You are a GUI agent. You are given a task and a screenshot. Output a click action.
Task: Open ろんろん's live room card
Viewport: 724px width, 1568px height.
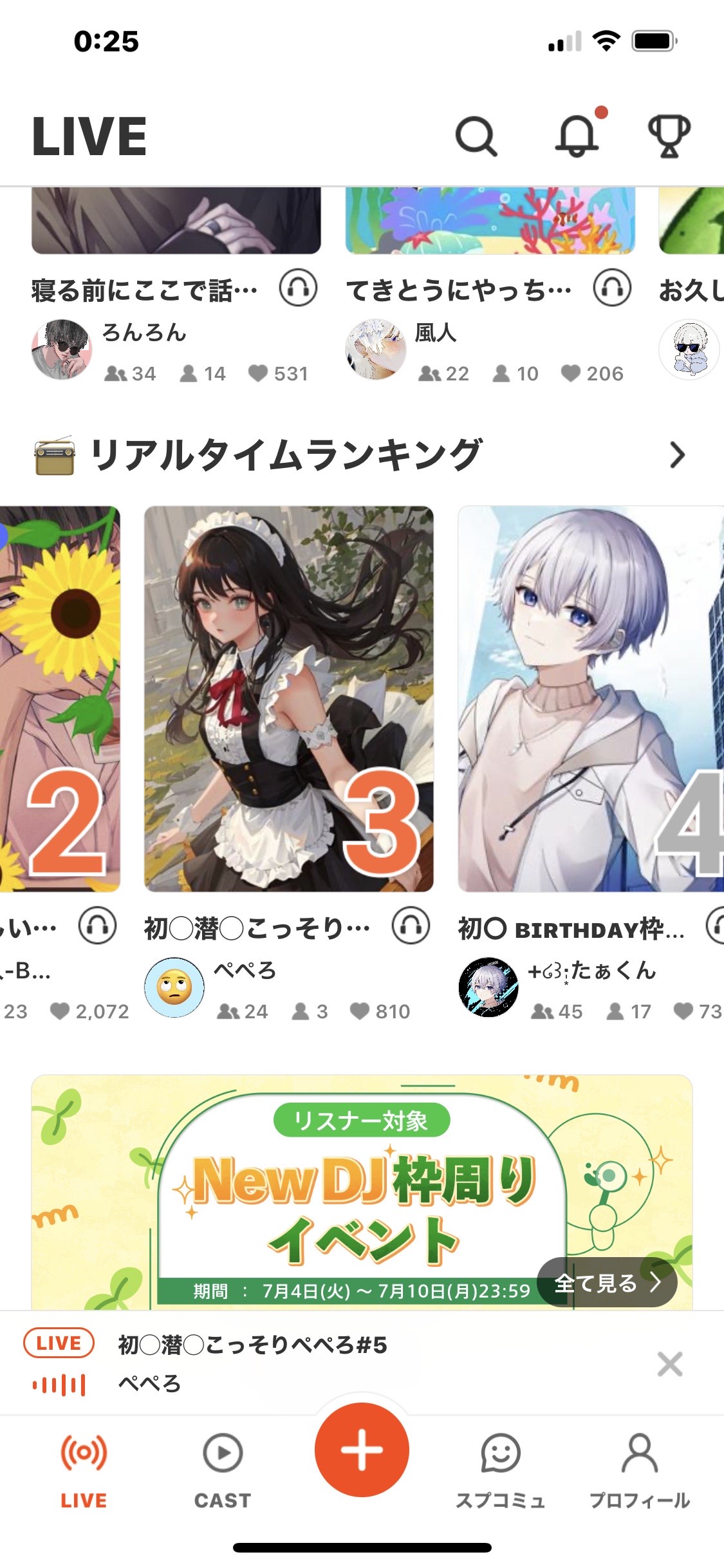tap(176, 290)
